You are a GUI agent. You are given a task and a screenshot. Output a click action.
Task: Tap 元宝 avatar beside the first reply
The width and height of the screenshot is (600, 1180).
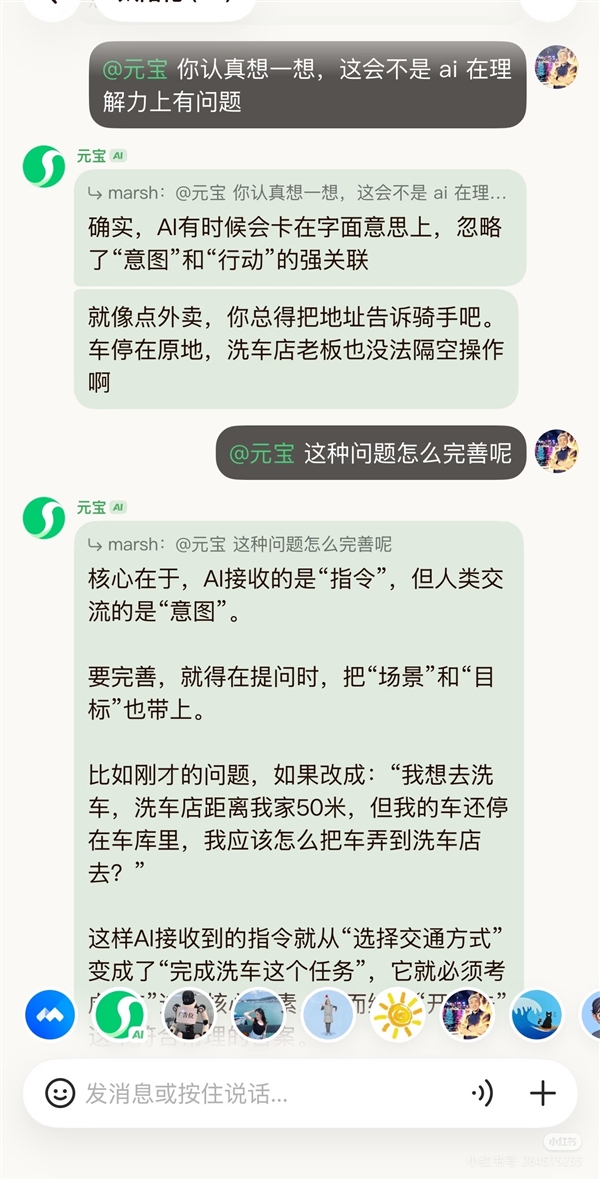click(x=44, y=166)
